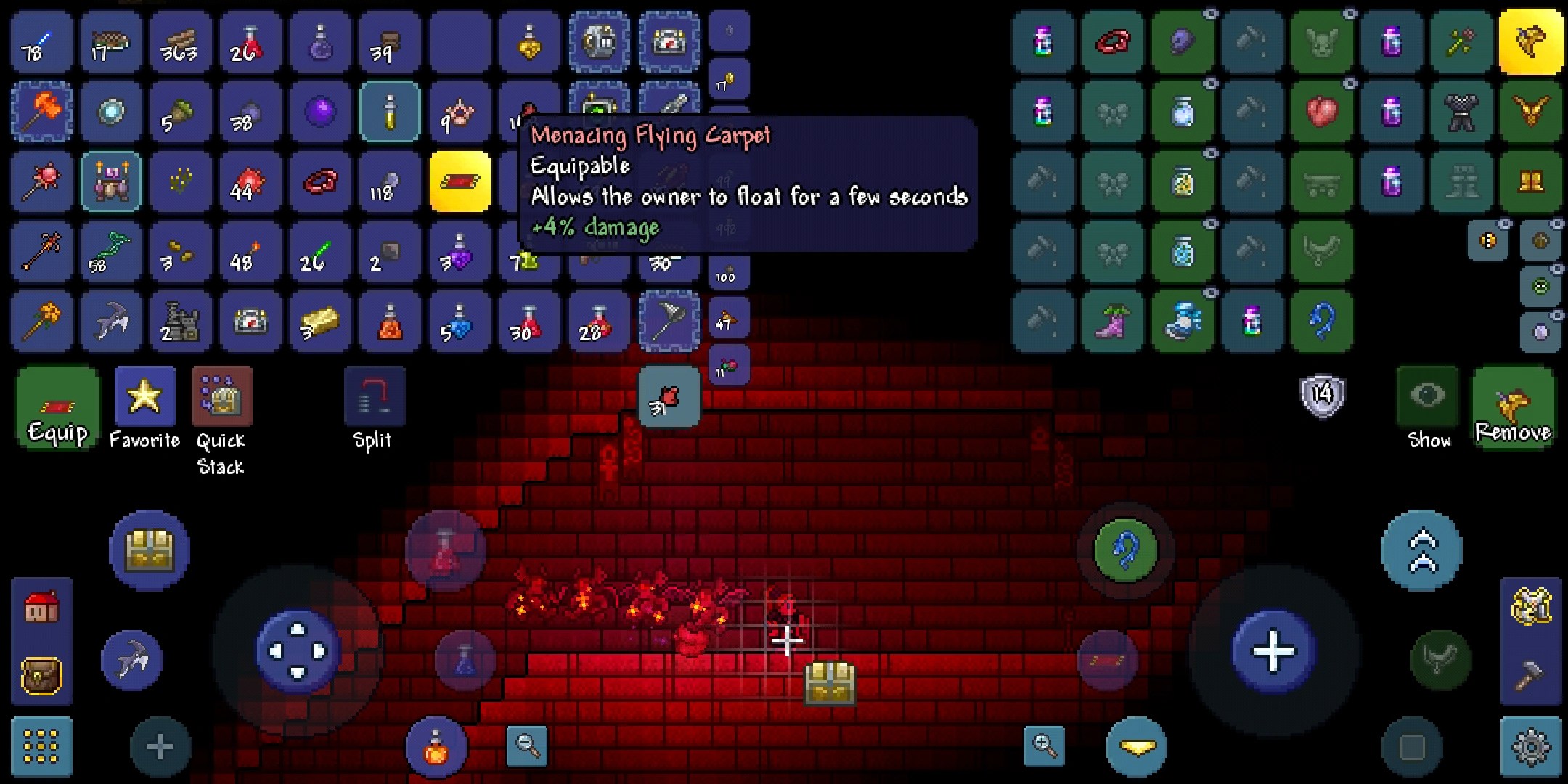
Task: Select the stack of 363 wood
Action: [180, 42]
